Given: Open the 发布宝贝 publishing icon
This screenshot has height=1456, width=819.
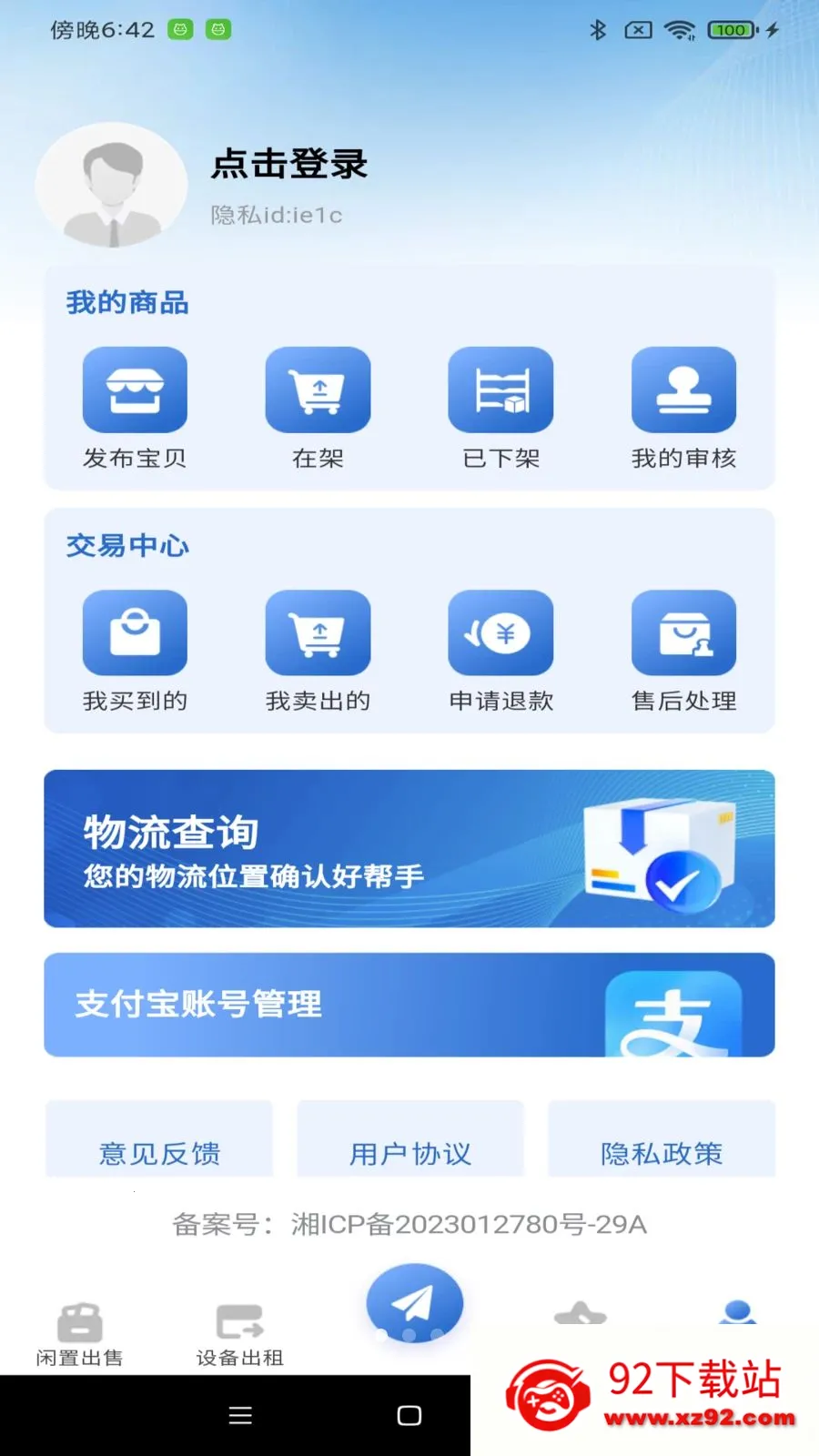Looking at the screenshot, I should coord(135,389).
